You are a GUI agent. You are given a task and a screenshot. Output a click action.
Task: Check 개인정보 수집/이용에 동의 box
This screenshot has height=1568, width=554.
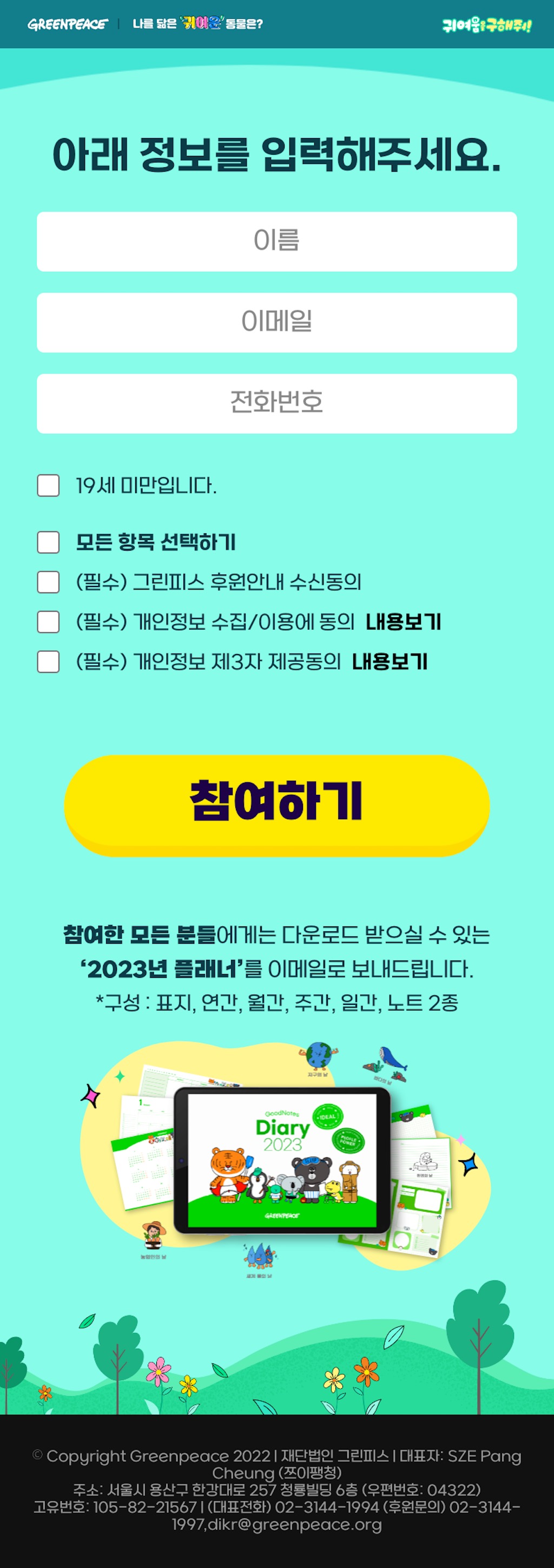point(49,622)
